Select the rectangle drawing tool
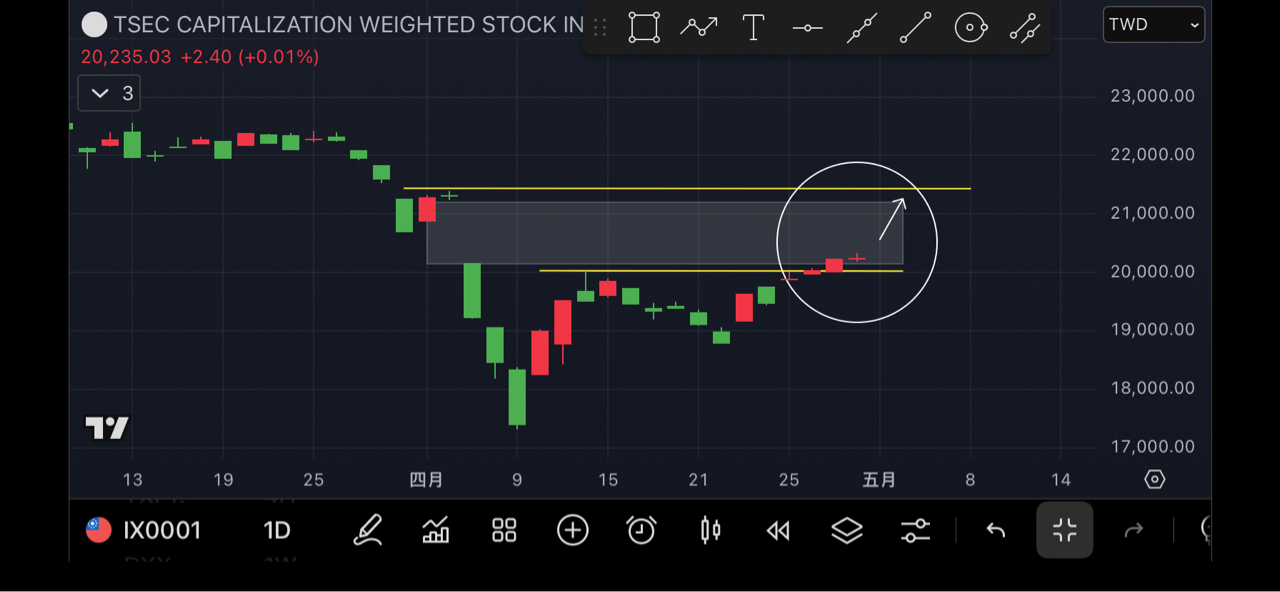1280x592 pixels. 644,28
